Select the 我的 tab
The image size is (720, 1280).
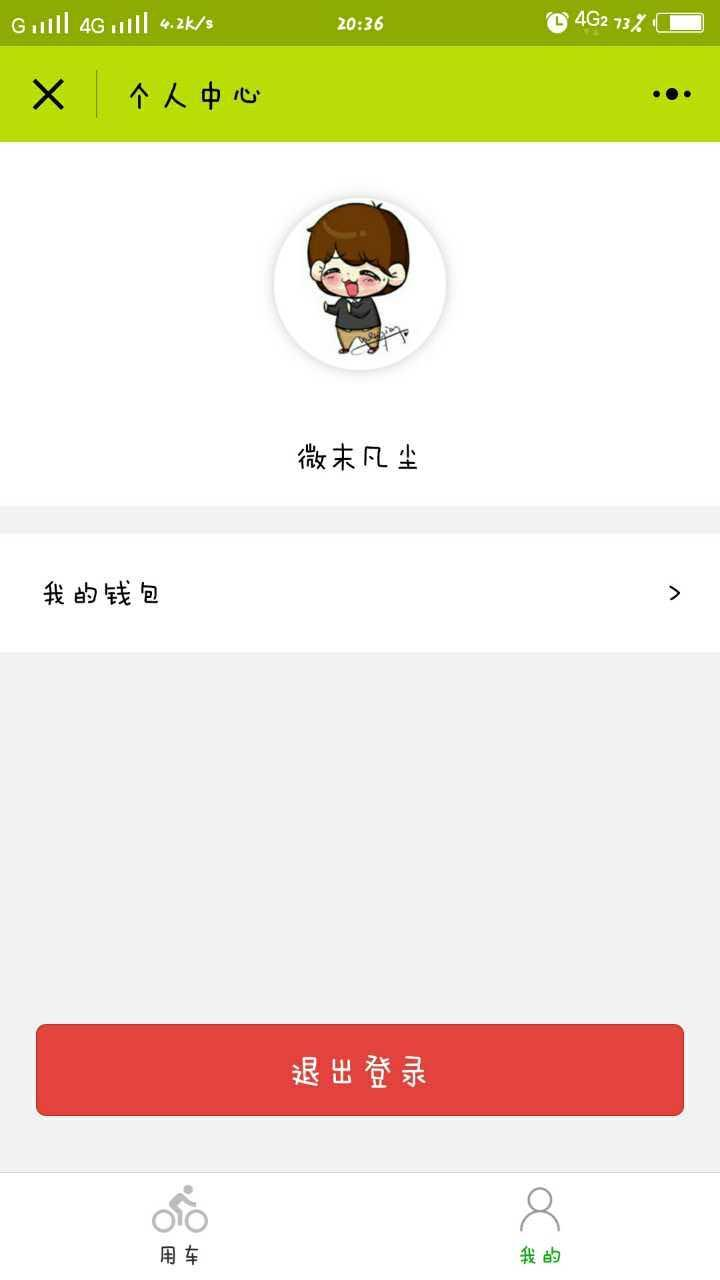(x=540, y=1226)
